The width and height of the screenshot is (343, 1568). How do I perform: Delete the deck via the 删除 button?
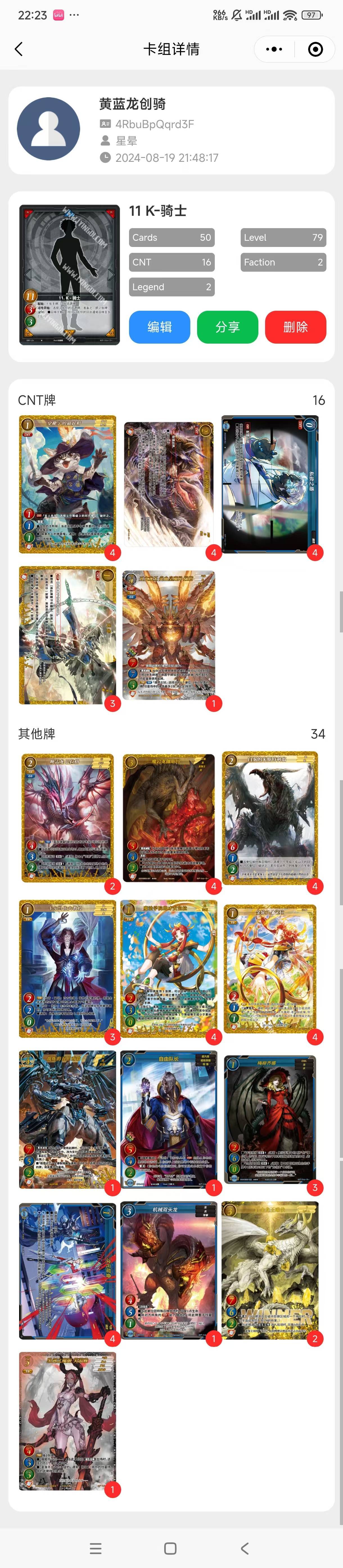(x=295, y=327)
